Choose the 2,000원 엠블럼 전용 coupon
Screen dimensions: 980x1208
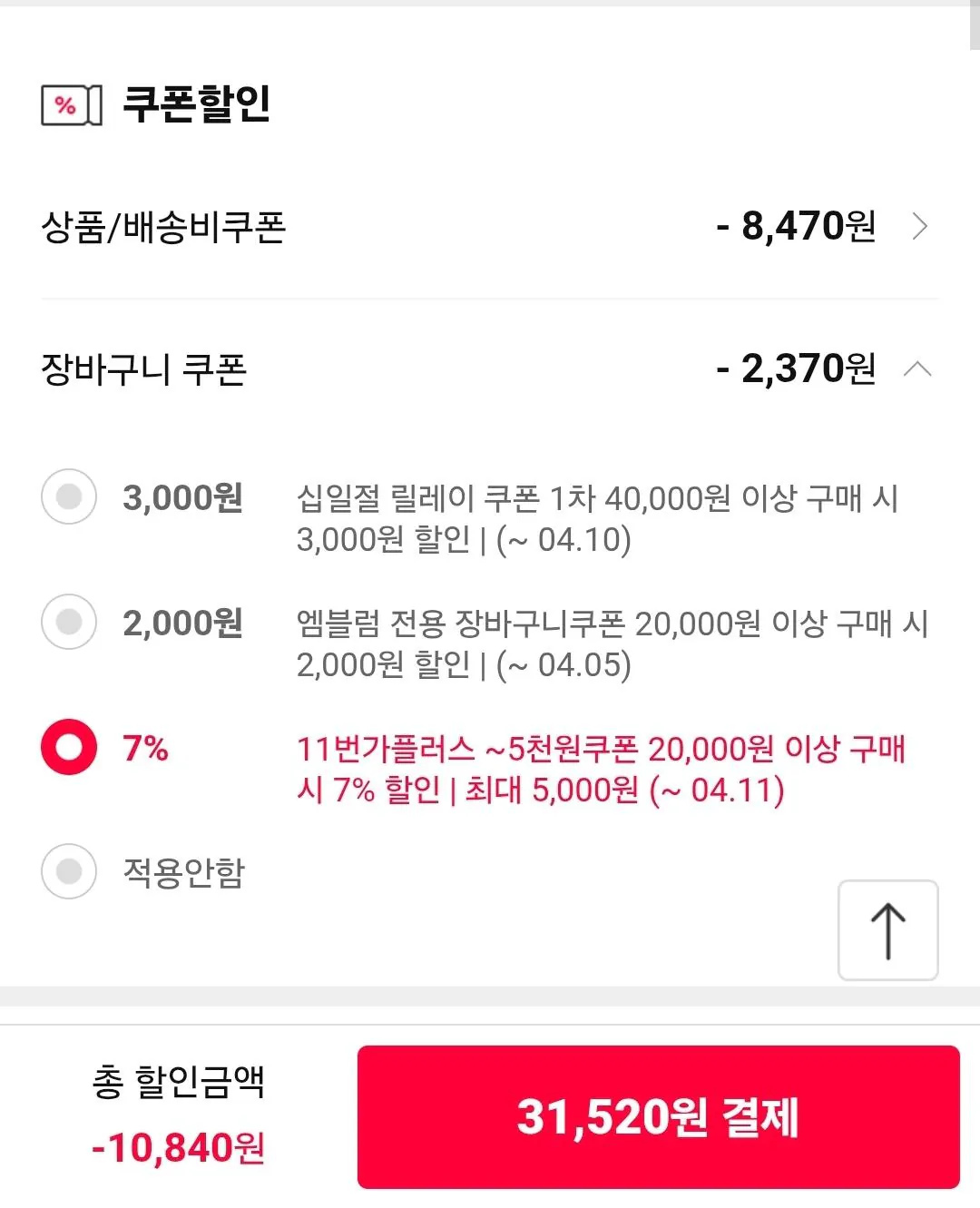click(x=69, y=622)
